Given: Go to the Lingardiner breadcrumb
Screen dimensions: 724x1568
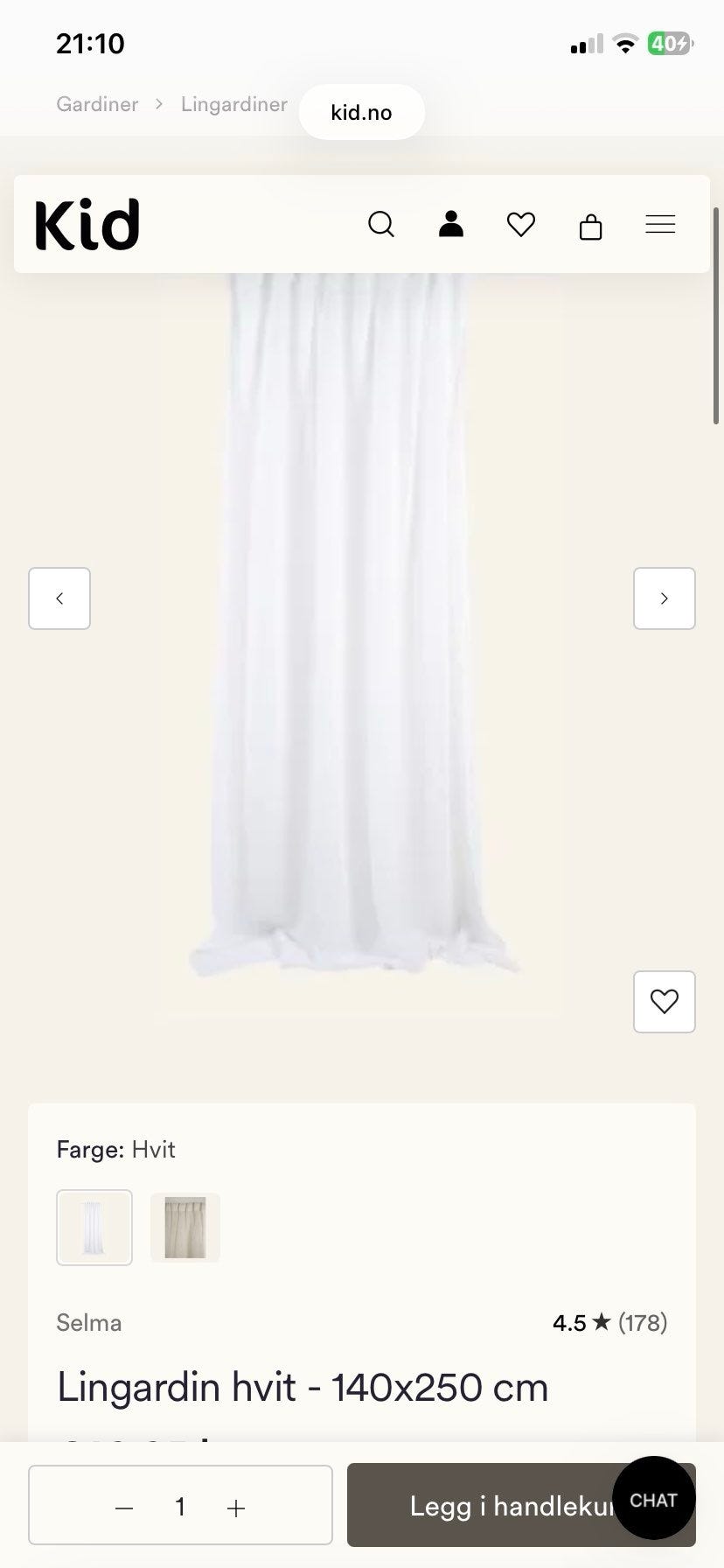Looking at the screenshot, I should click(234, 104).
